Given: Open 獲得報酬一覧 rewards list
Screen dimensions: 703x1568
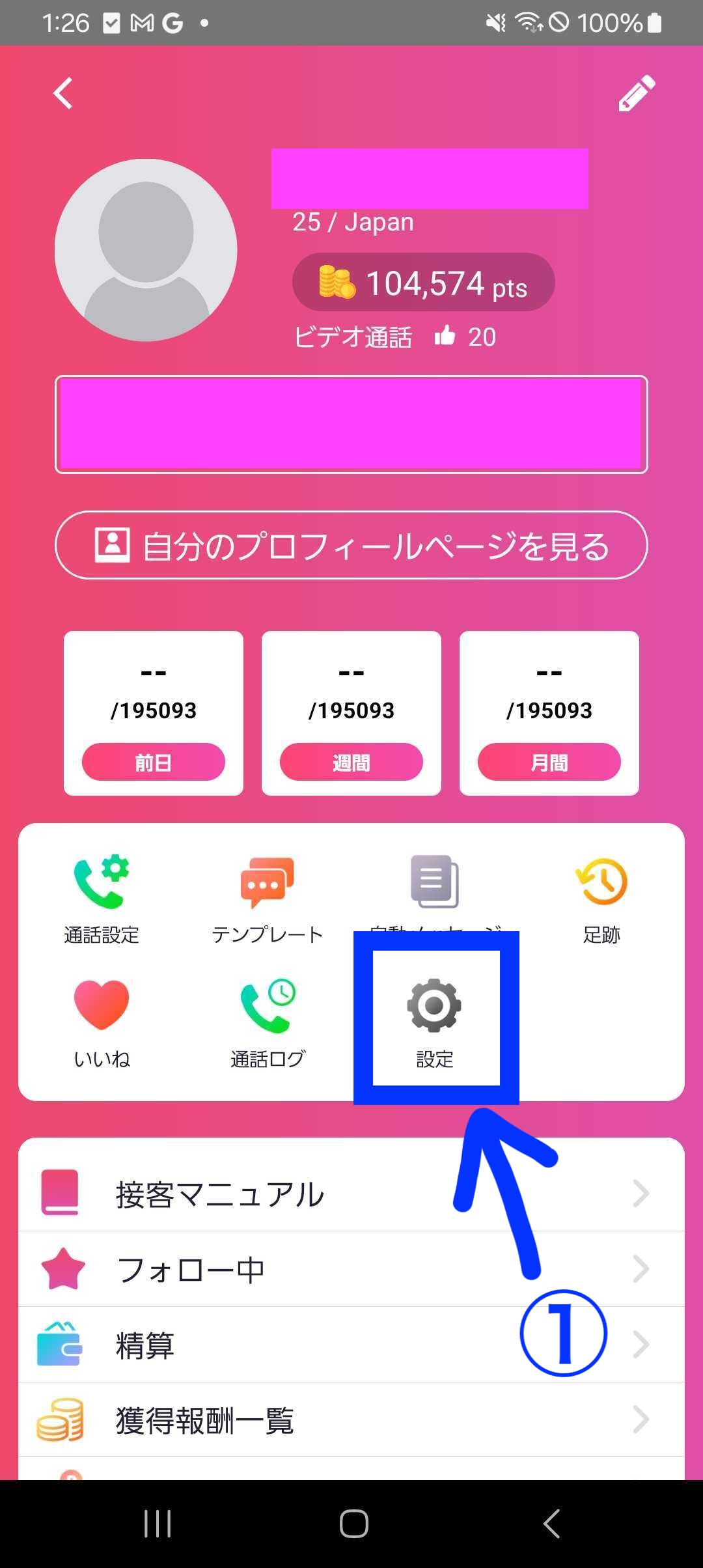Looking at the screenshot, I should coord(351,1420).
